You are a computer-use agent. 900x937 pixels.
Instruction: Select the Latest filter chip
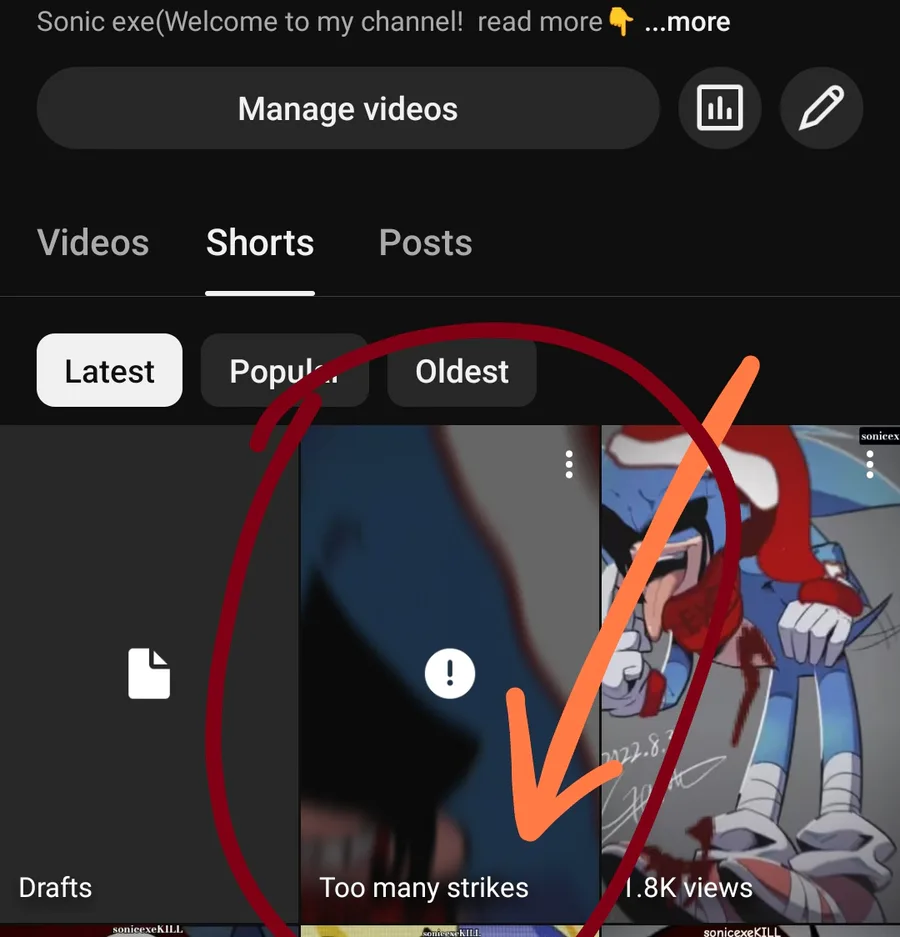click(x=109, y=370)
